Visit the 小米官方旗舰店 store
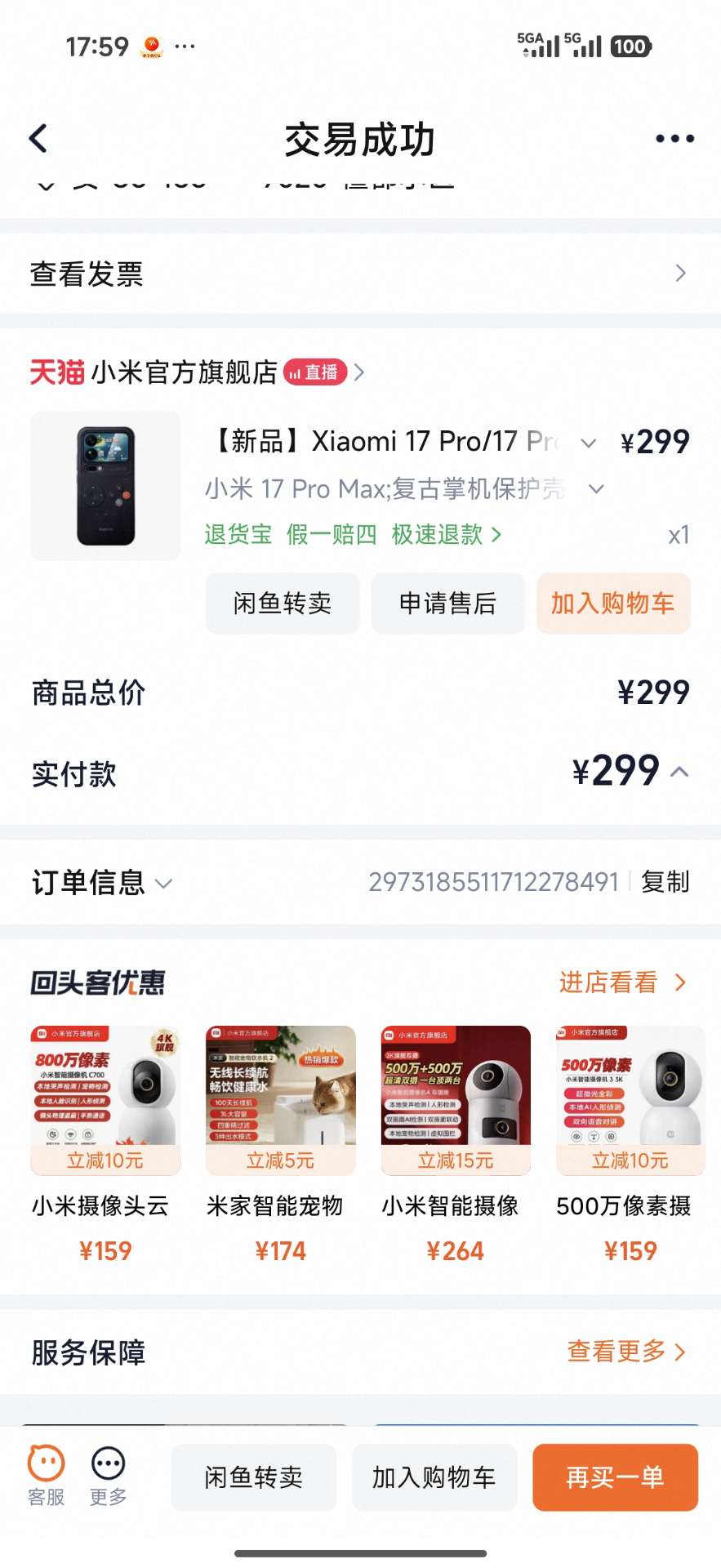This screenshot has width=721, height=1568. [x=185, y=372]
